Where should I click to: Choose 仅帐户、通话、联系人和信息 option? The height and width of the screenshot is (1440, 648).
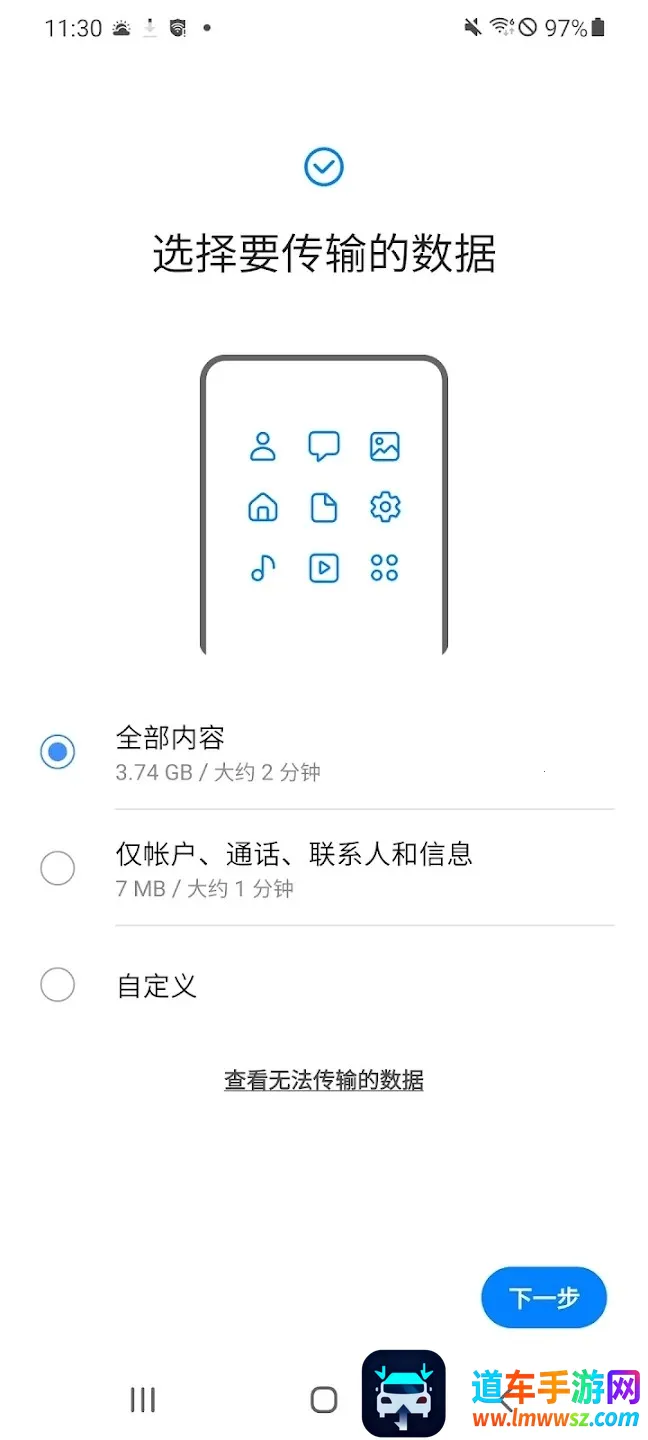[58, 868]
